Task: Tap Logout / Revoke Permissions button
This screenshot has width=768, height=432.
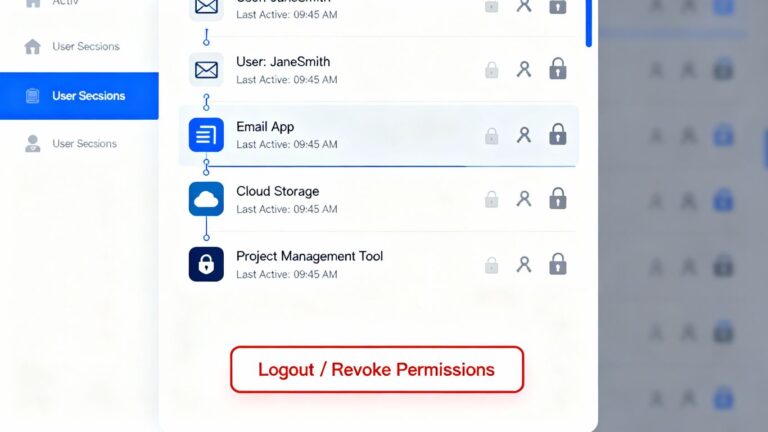Action: pos(376,370)
